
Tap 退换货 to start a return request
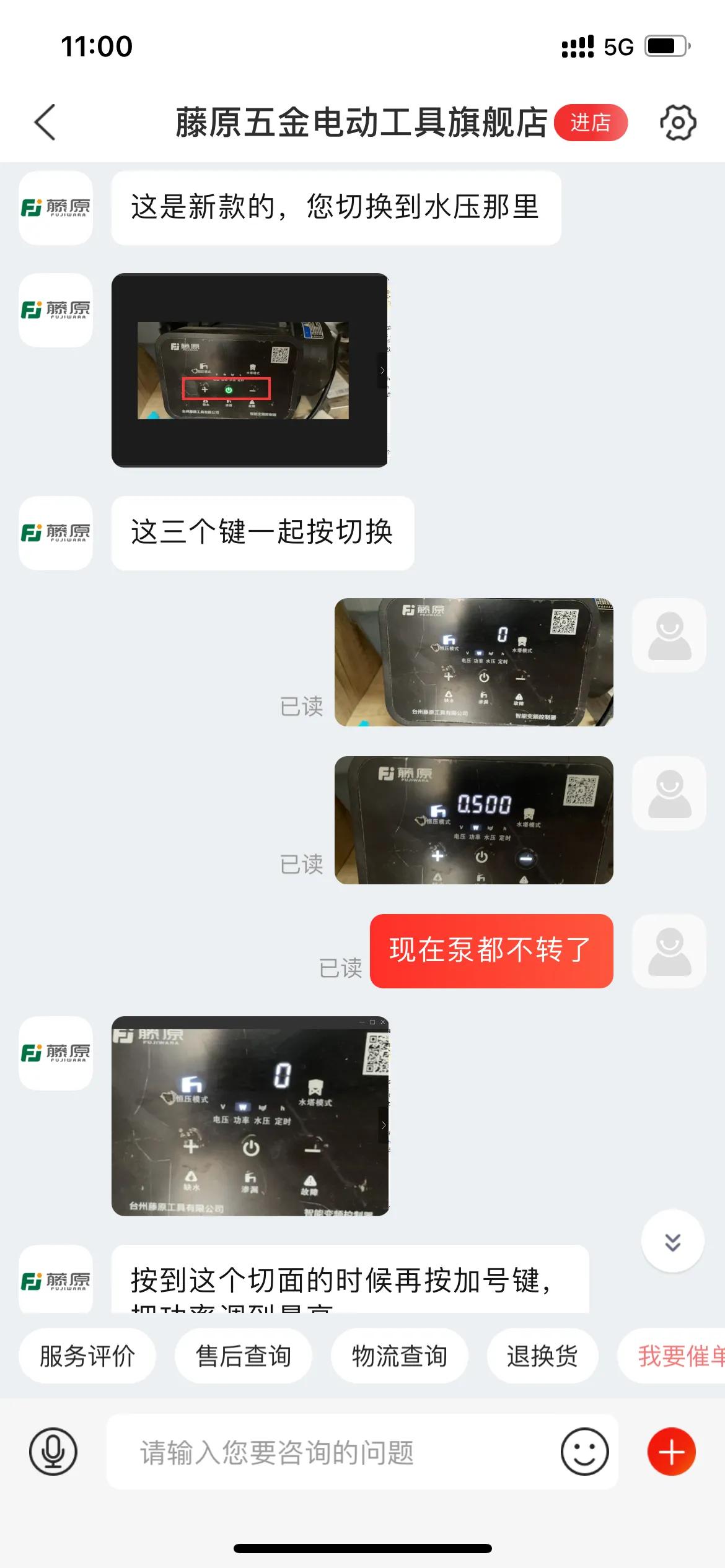[542, 1356]
